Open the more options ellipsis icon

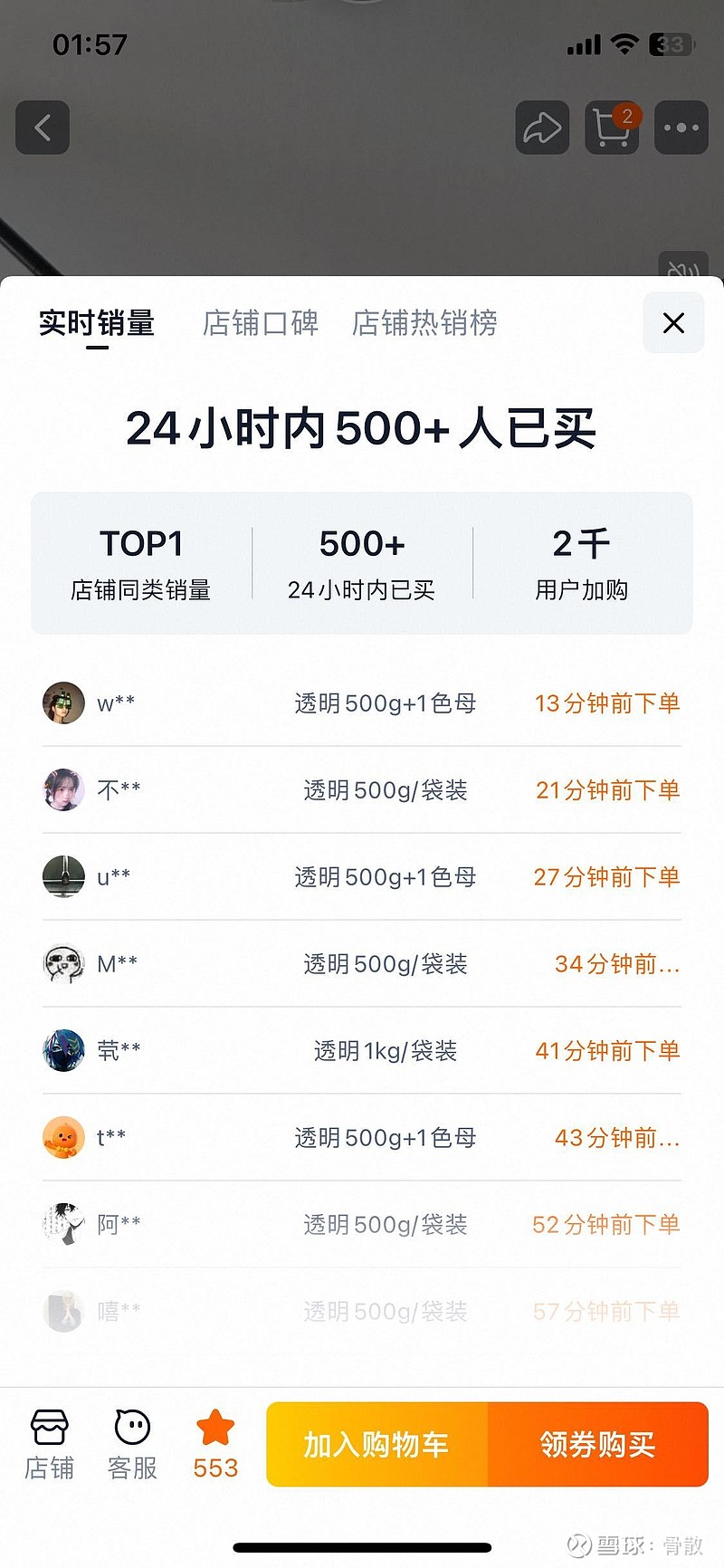(x=681, y=128)
